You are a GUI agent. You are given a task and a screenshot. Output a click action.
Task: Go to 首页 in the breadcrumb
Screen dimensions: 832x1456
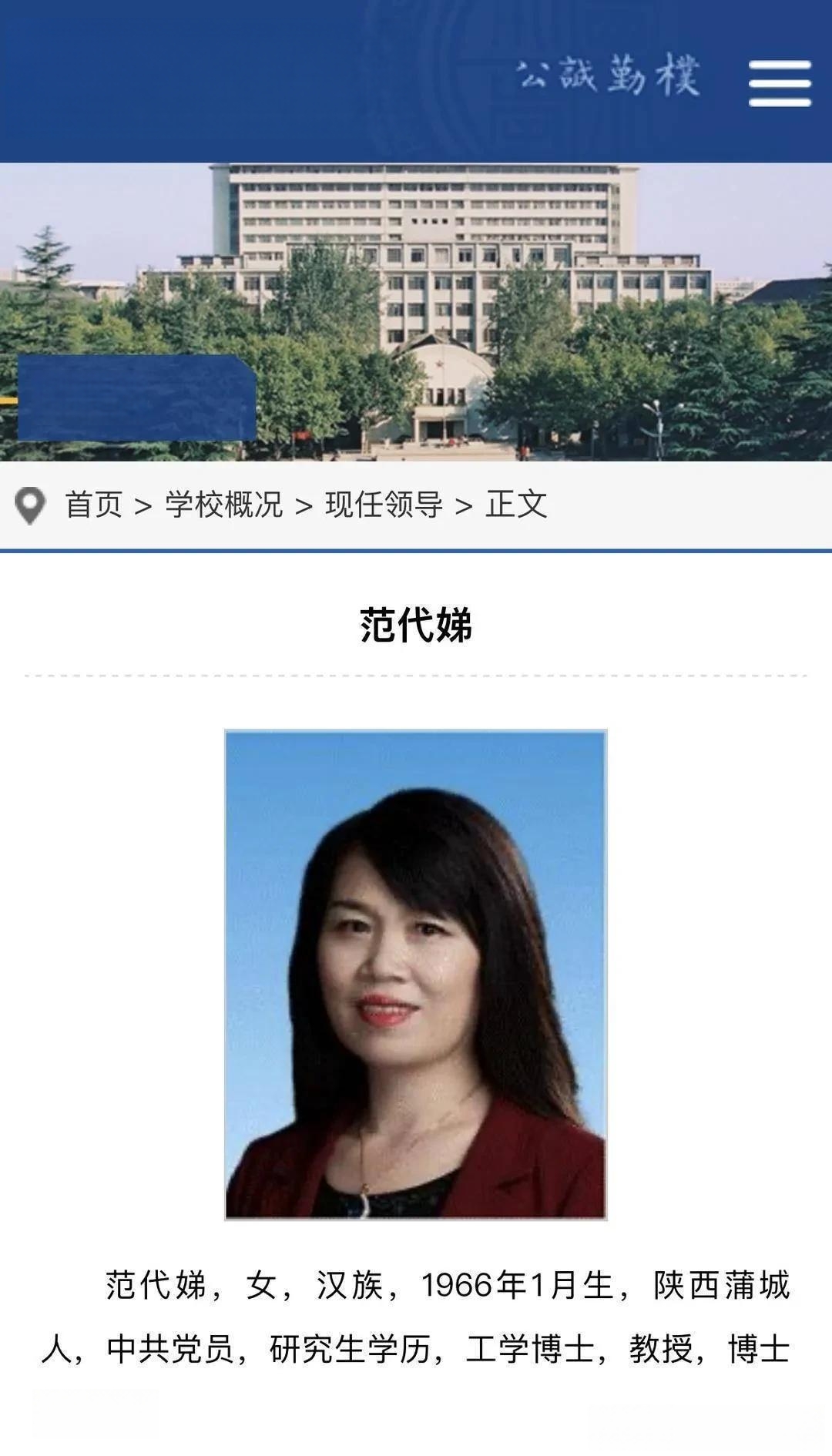click(93, 505)
